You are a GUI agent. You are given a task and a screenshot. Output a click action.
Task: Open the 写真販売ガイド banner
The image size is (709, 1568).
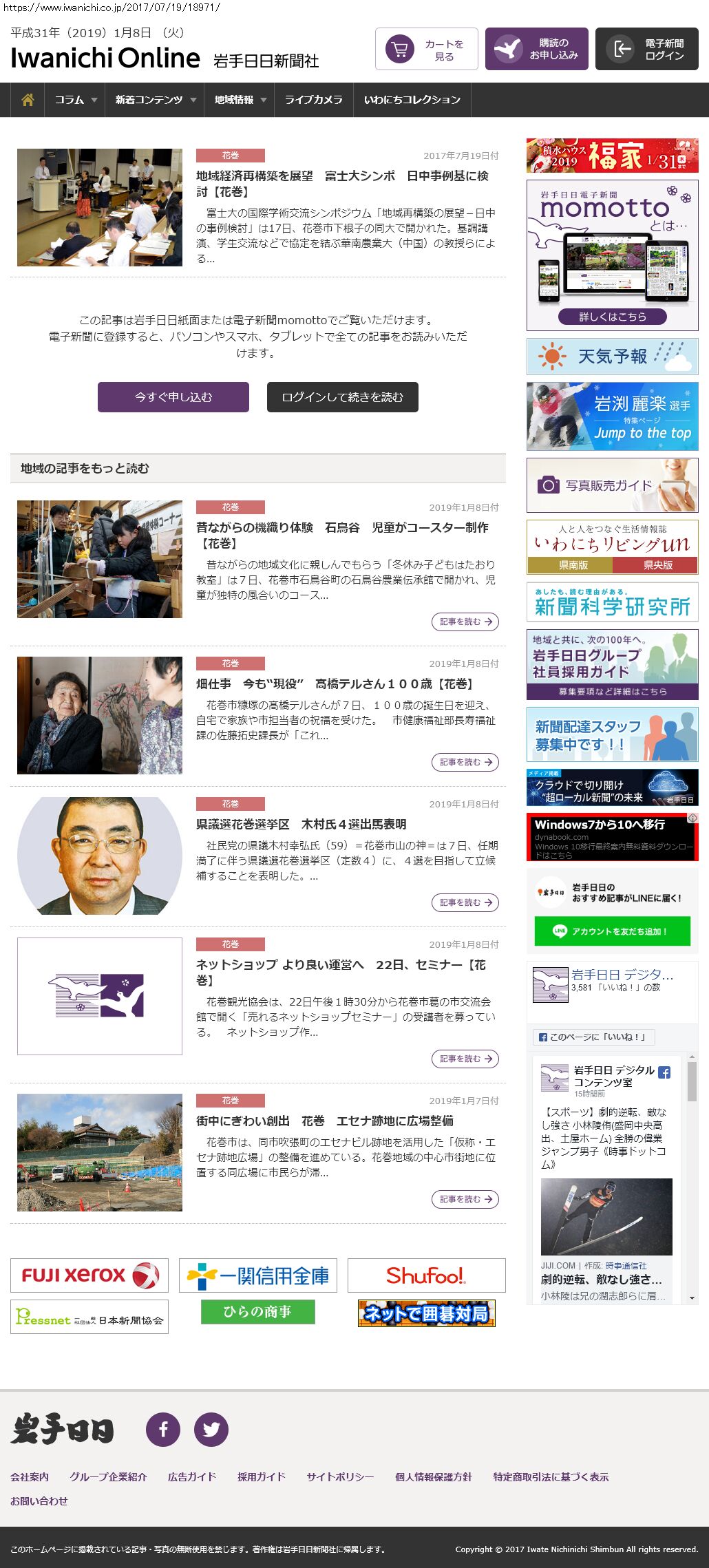click(x=613, y=485)
